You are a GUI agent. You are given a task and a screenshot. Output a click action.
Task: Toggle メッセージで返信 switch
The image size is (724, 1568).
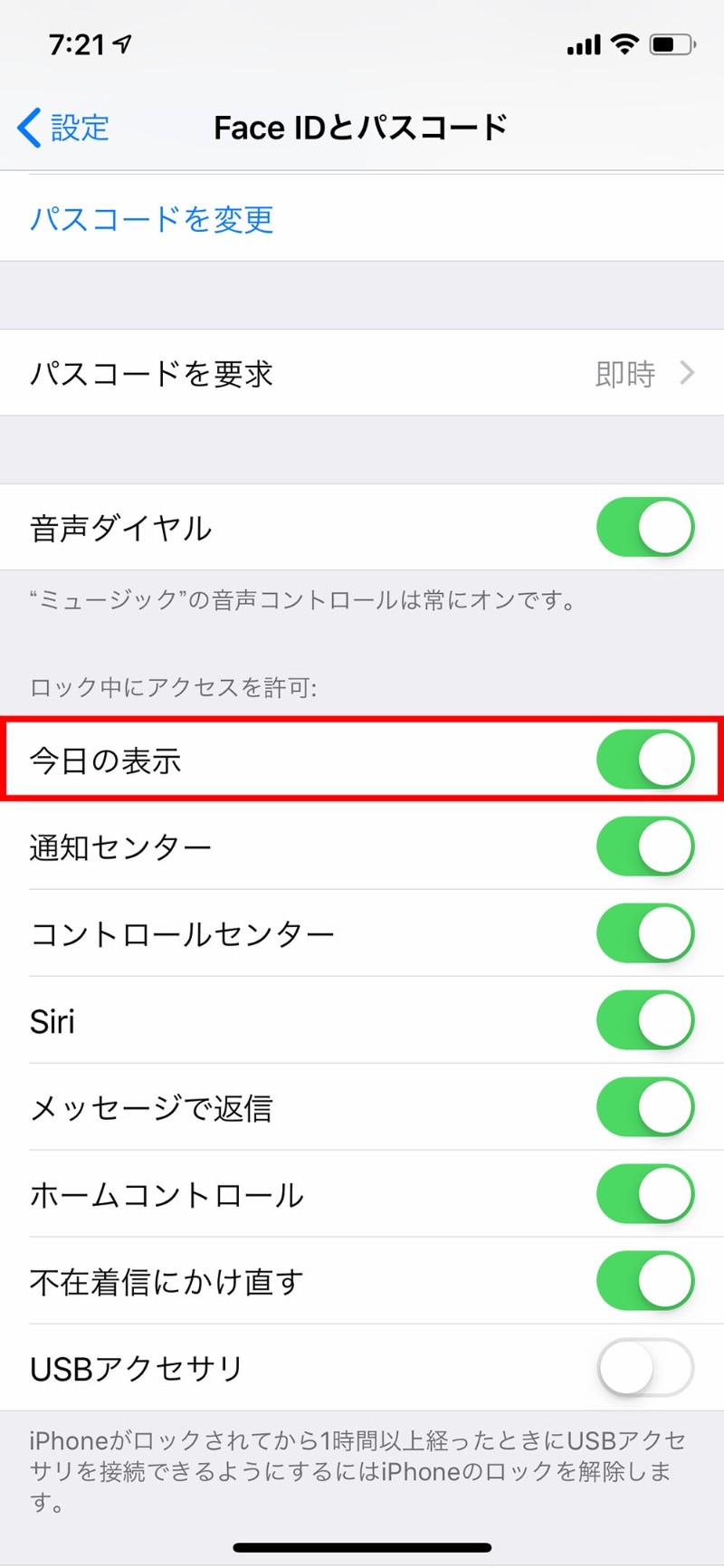click(644, 1107)
